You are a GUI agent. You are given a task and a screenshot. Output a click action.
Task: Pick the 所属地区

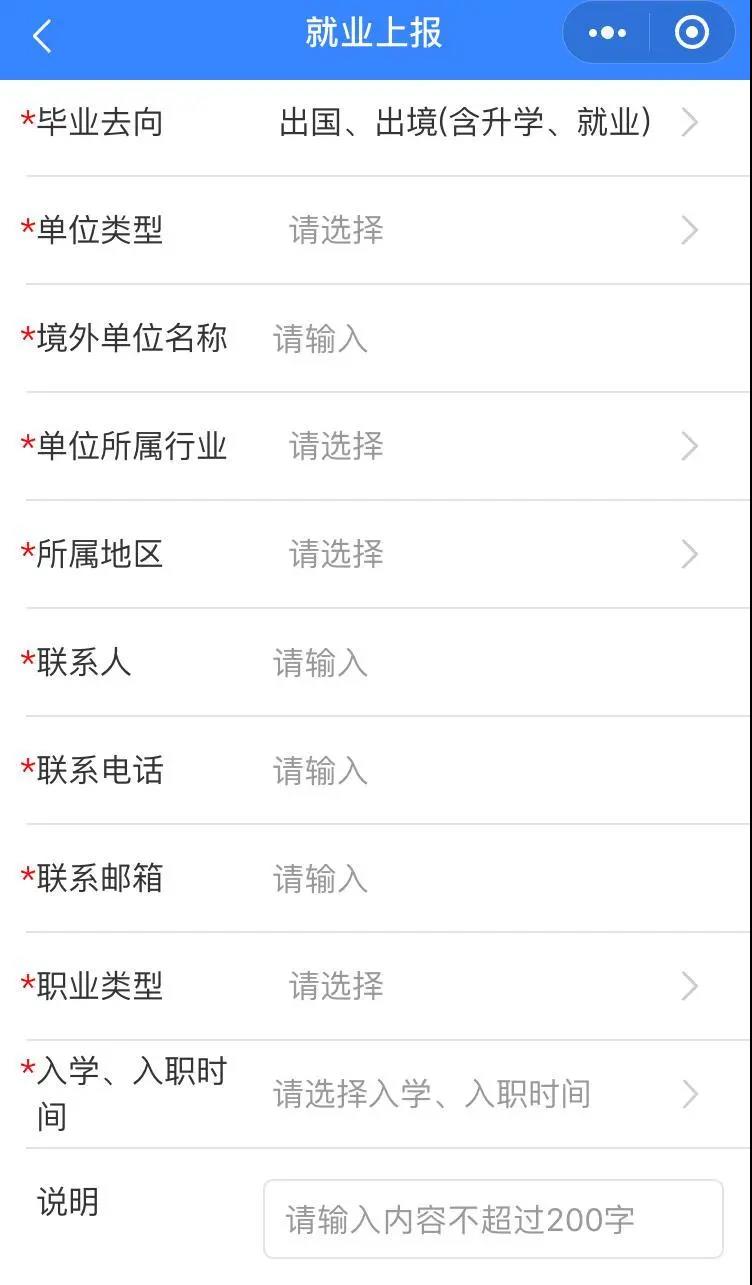point(480,554)
